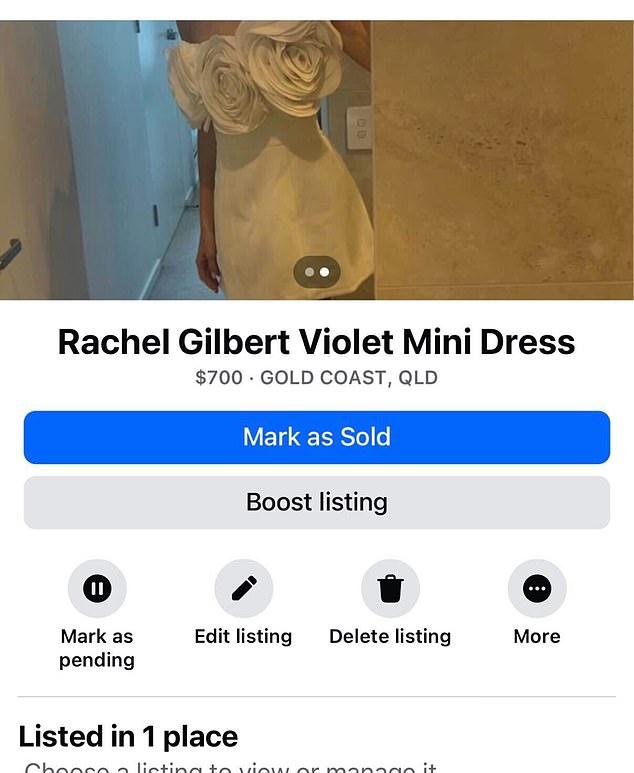Delete this listing

click(390, 589)
